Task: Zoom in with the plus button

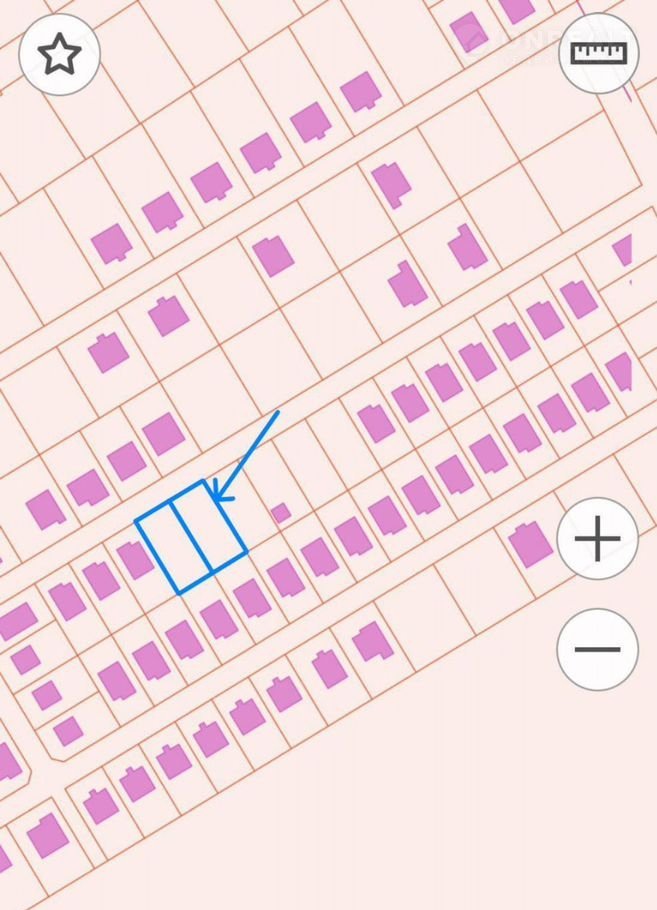Action: click(597, 539)
